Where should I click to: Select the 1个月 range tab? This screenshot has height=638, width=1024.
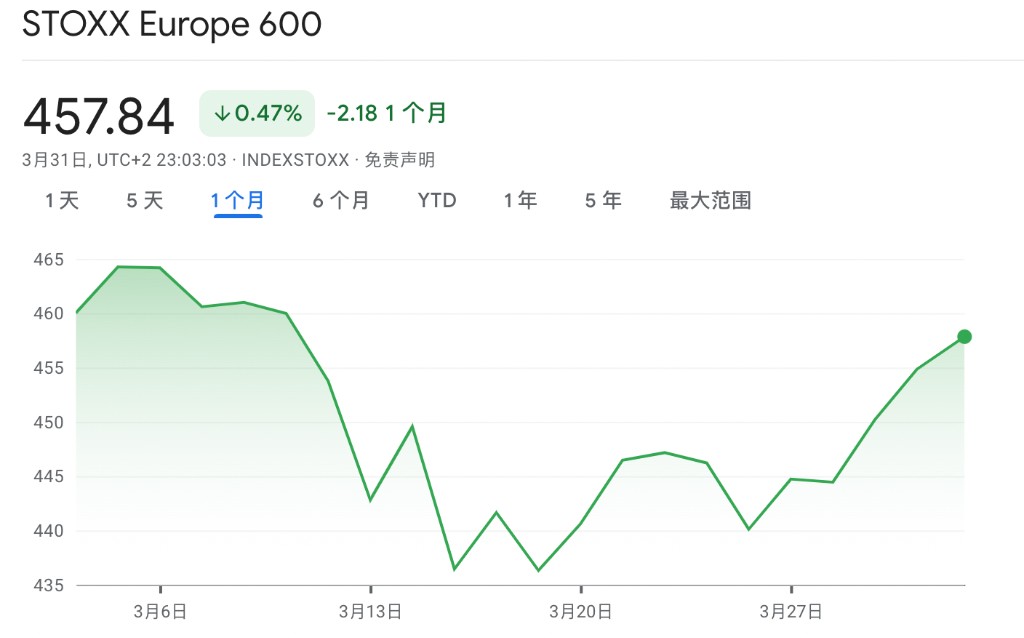pos(238,201)
